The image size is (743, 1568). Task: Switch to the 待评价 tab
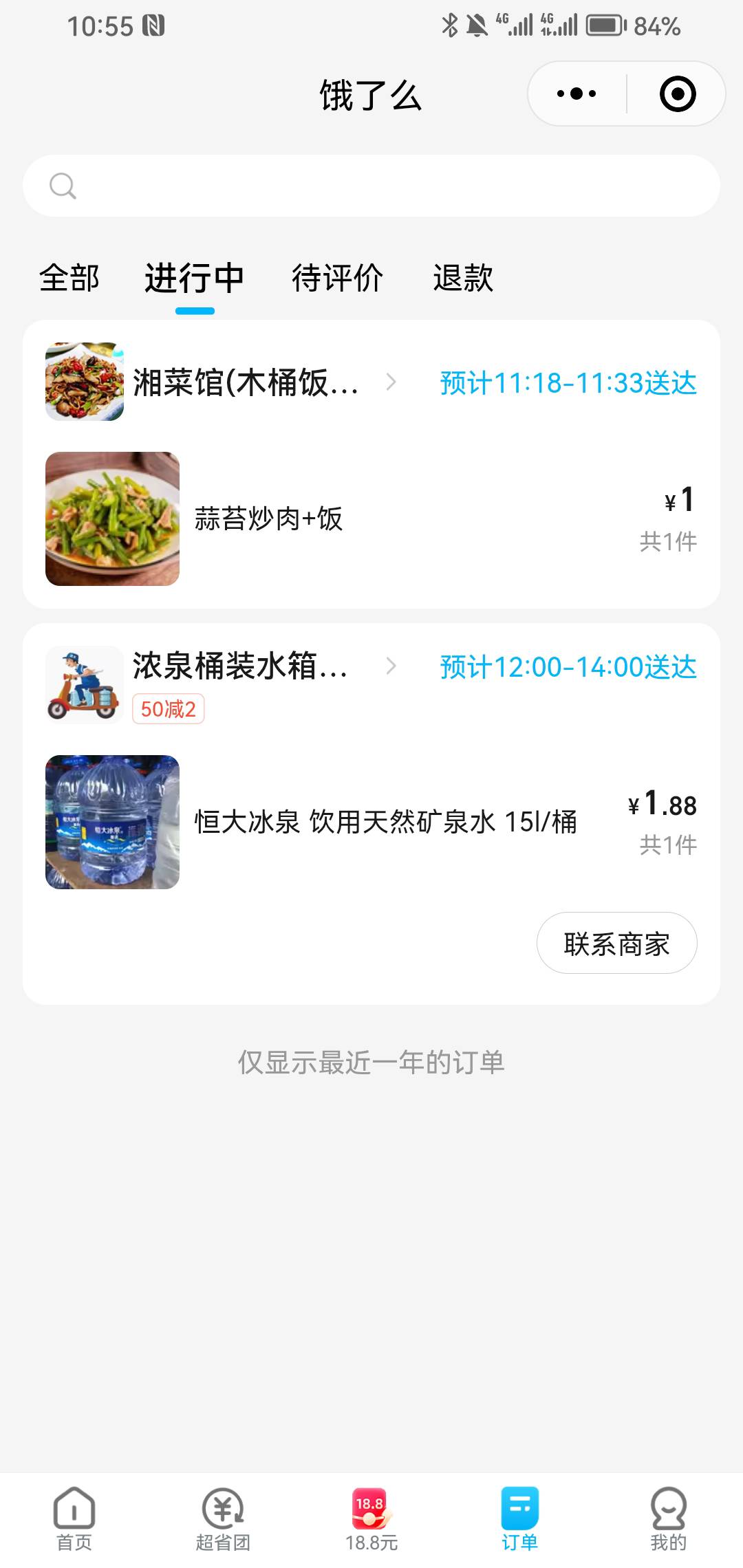[x=337, y=278]
